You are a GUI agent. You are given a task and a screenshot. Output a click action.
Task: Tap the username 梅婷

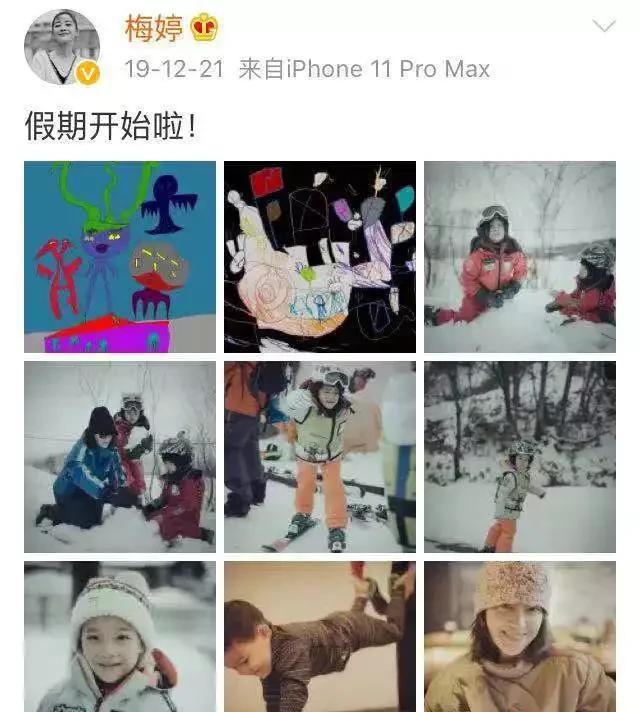pos(153,28)
